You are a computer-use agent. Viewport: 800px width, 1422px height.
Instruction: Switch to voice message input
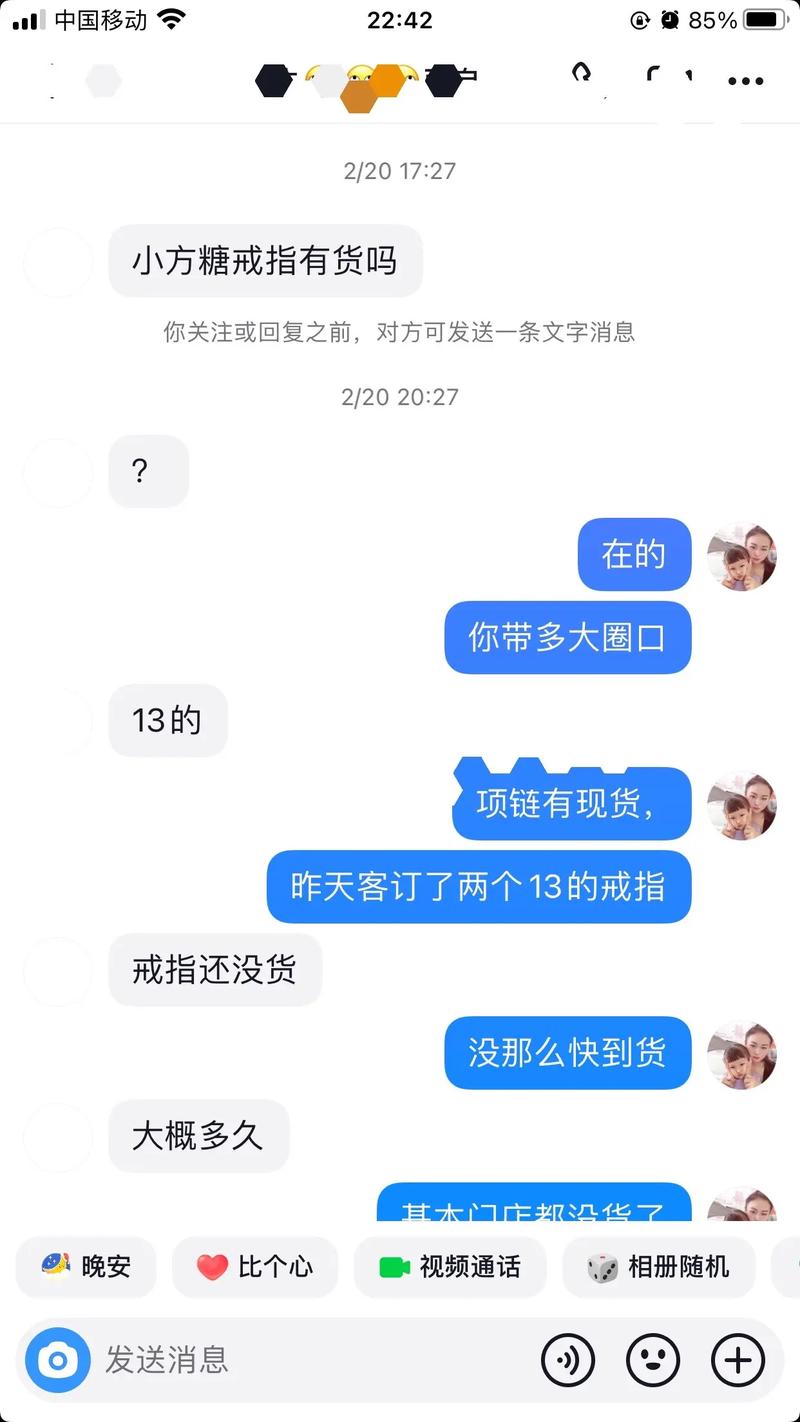568,1360
